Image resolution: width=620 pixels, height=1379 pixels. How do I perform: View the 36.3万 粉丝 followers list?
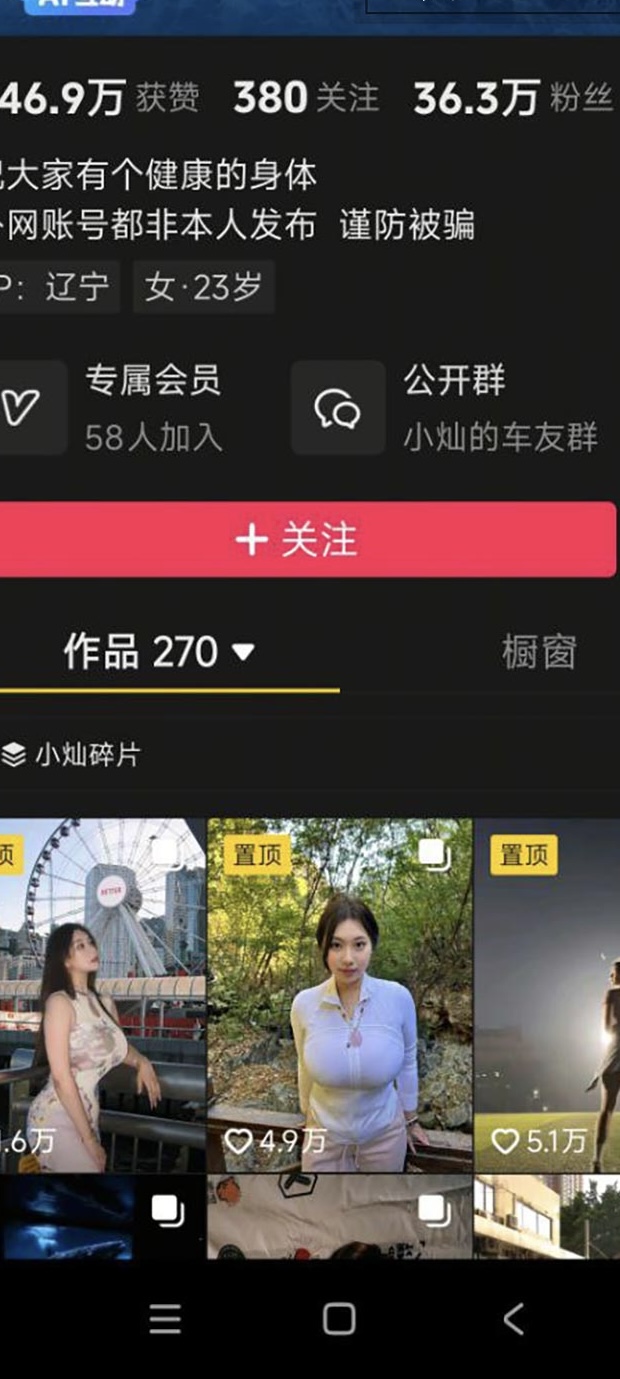[511, 98]
